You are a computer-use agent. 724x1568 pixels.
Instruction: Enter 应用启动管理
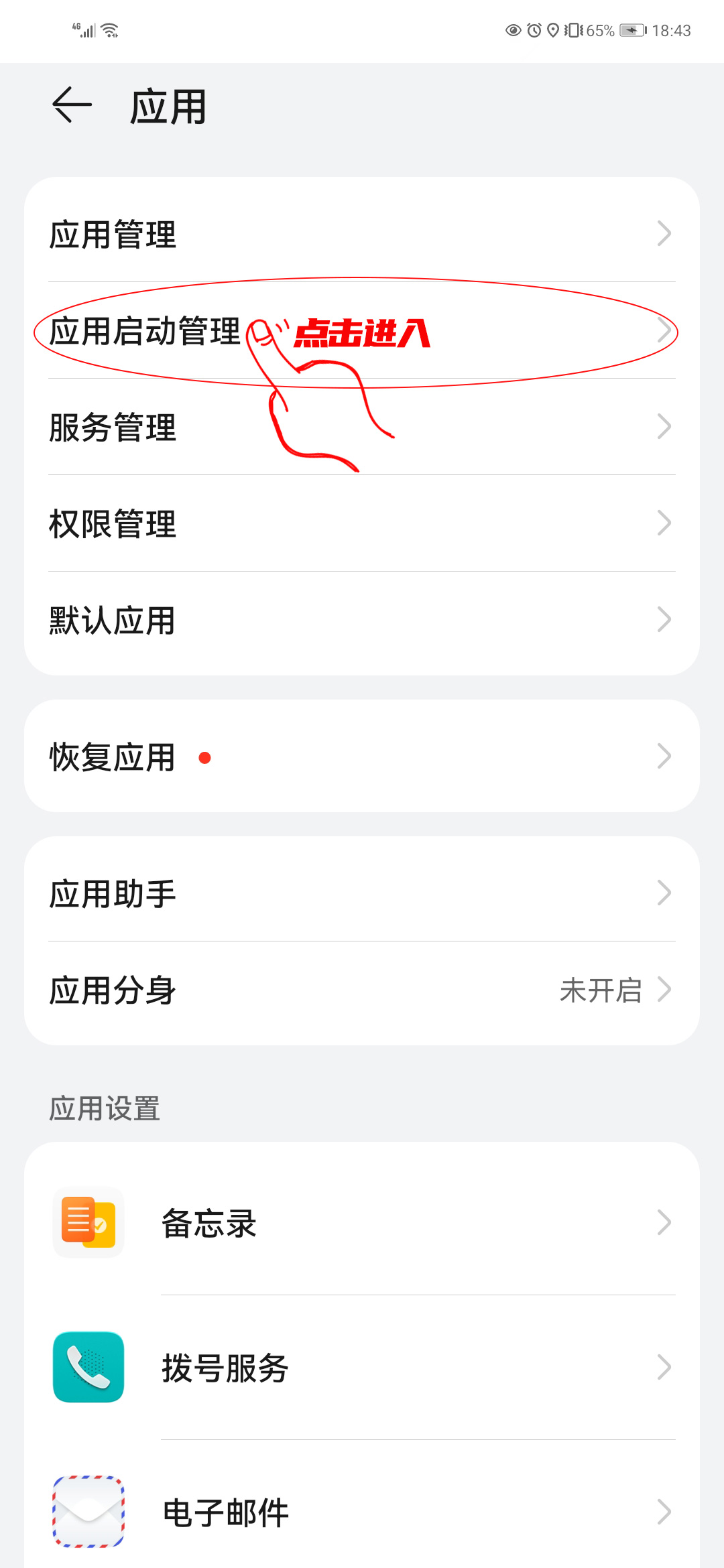(x=144, y=332)
